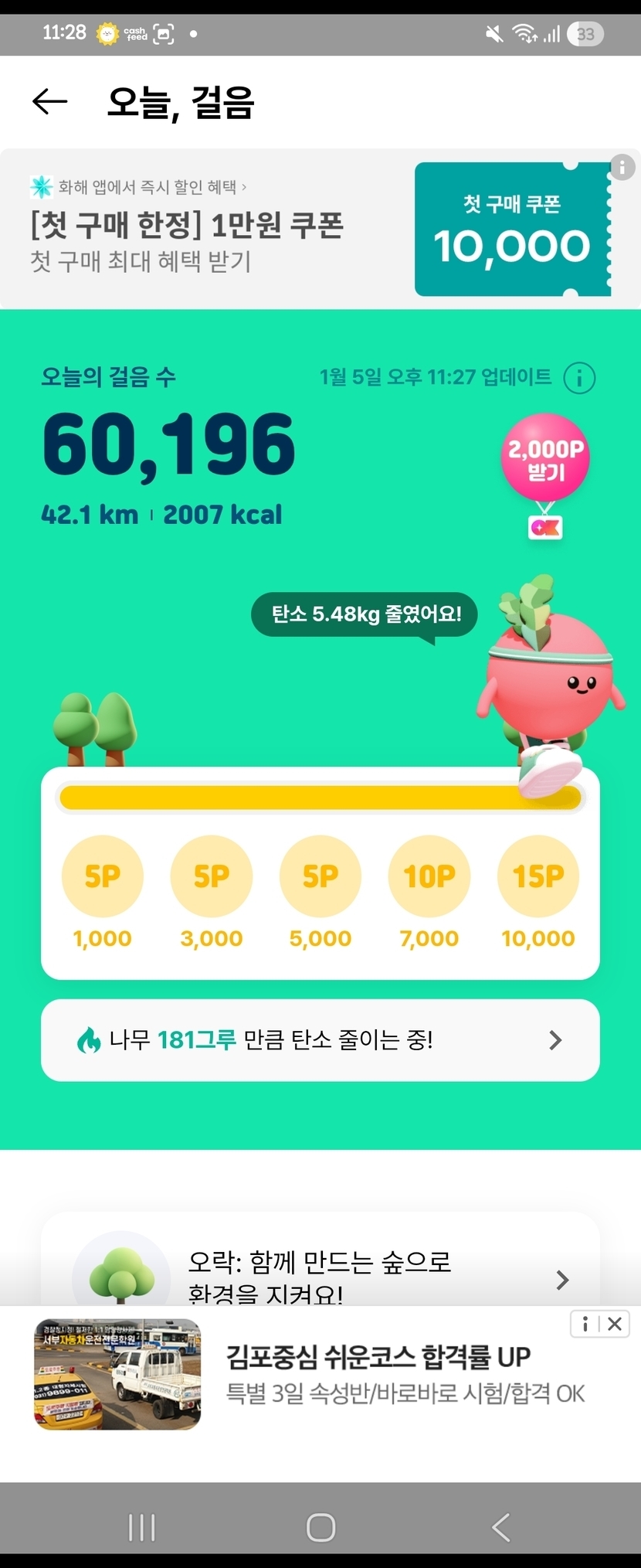This screenshot has height=1568, width=641.
Task: Collect the 10P reward for 7,000 steps
Action: click(429, 876)
